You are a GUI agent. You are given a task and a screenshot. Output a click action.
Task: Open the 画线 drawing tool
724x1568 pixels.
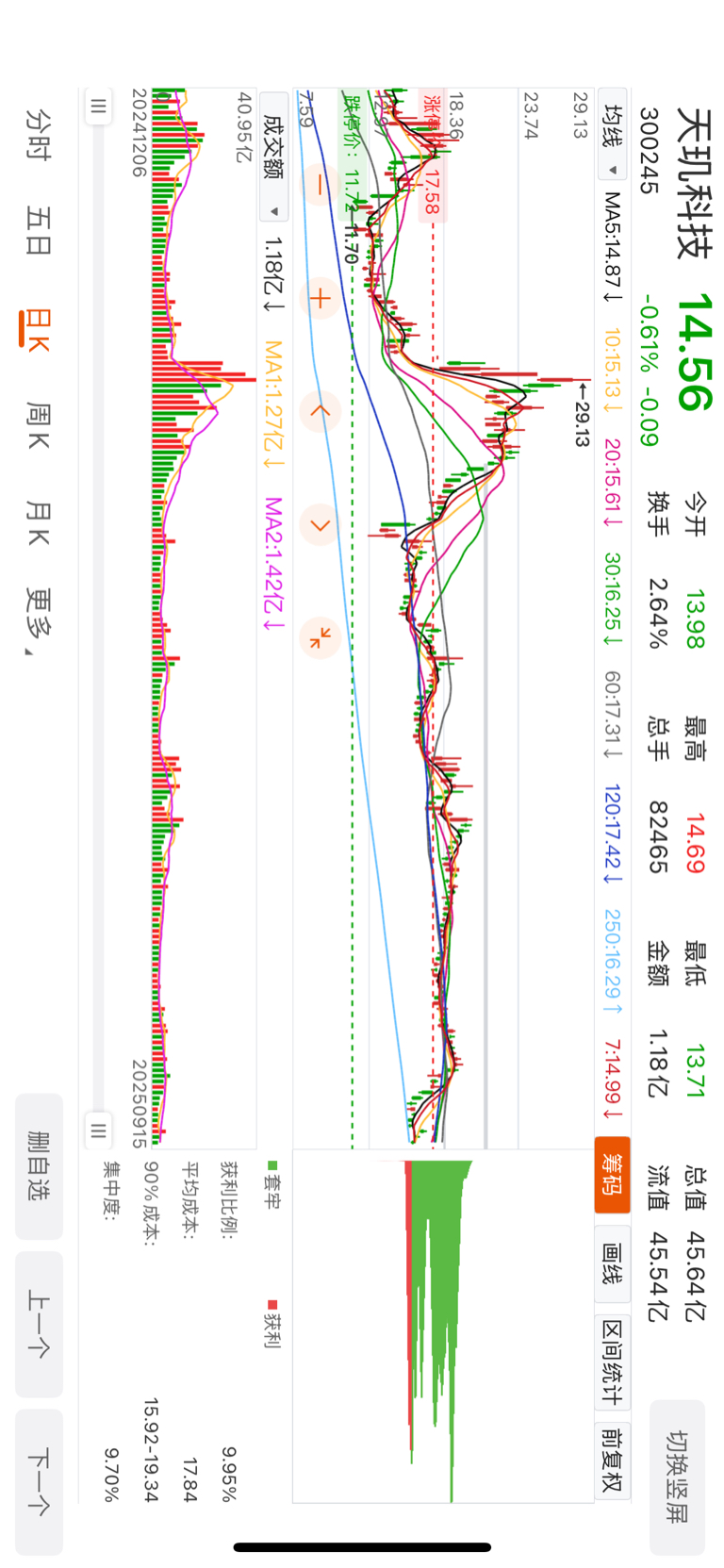612,1263
